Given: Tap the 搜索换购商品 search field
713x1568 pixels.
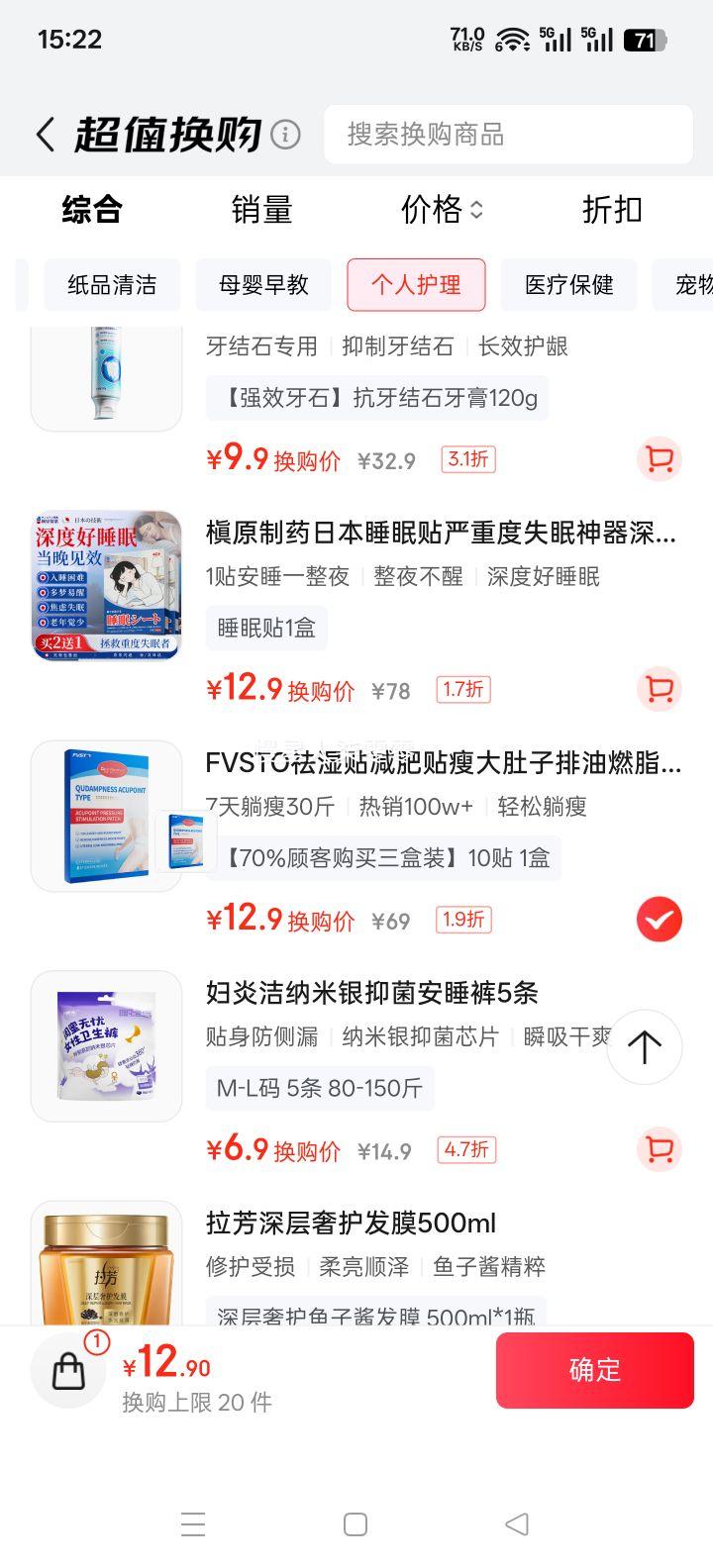Looking at the screenshot, I should pyautogui.click(x=508, y=134).
